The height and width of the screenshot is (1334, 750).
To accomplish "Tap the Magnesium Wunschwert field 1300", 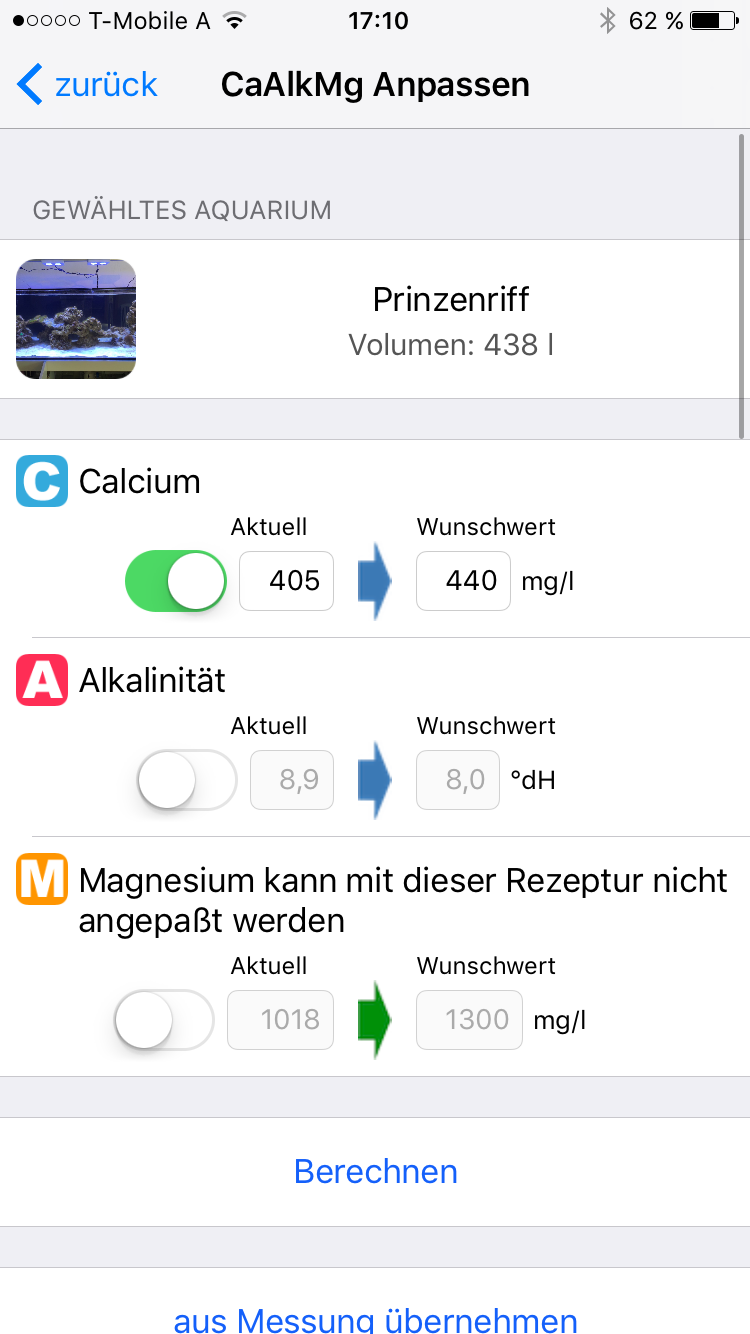I will (469, 1020).
